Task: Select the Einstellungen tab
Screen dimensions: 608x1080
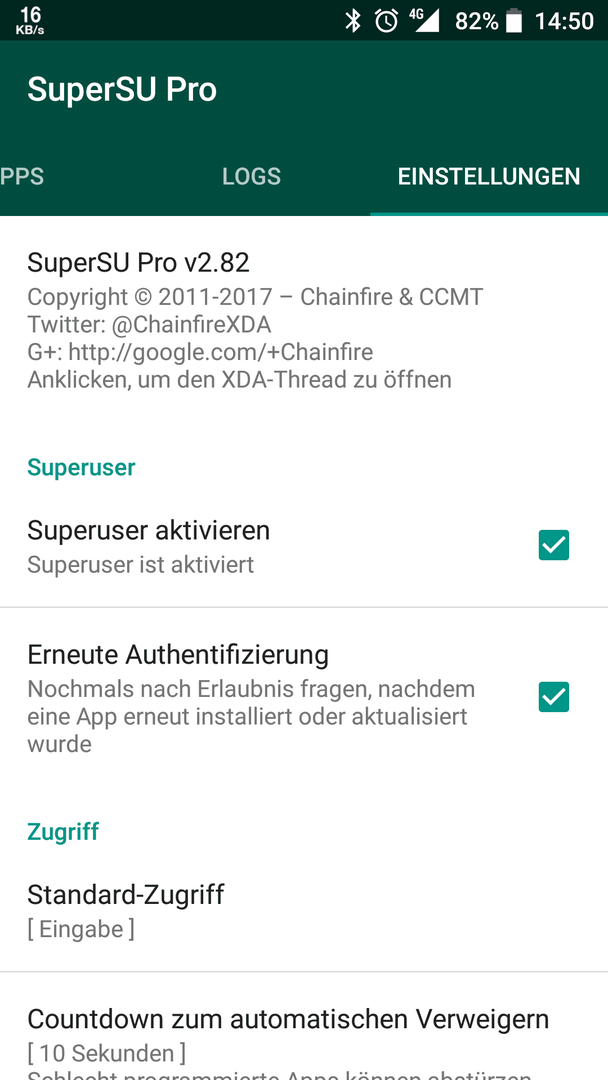Action: pos(489,176)
